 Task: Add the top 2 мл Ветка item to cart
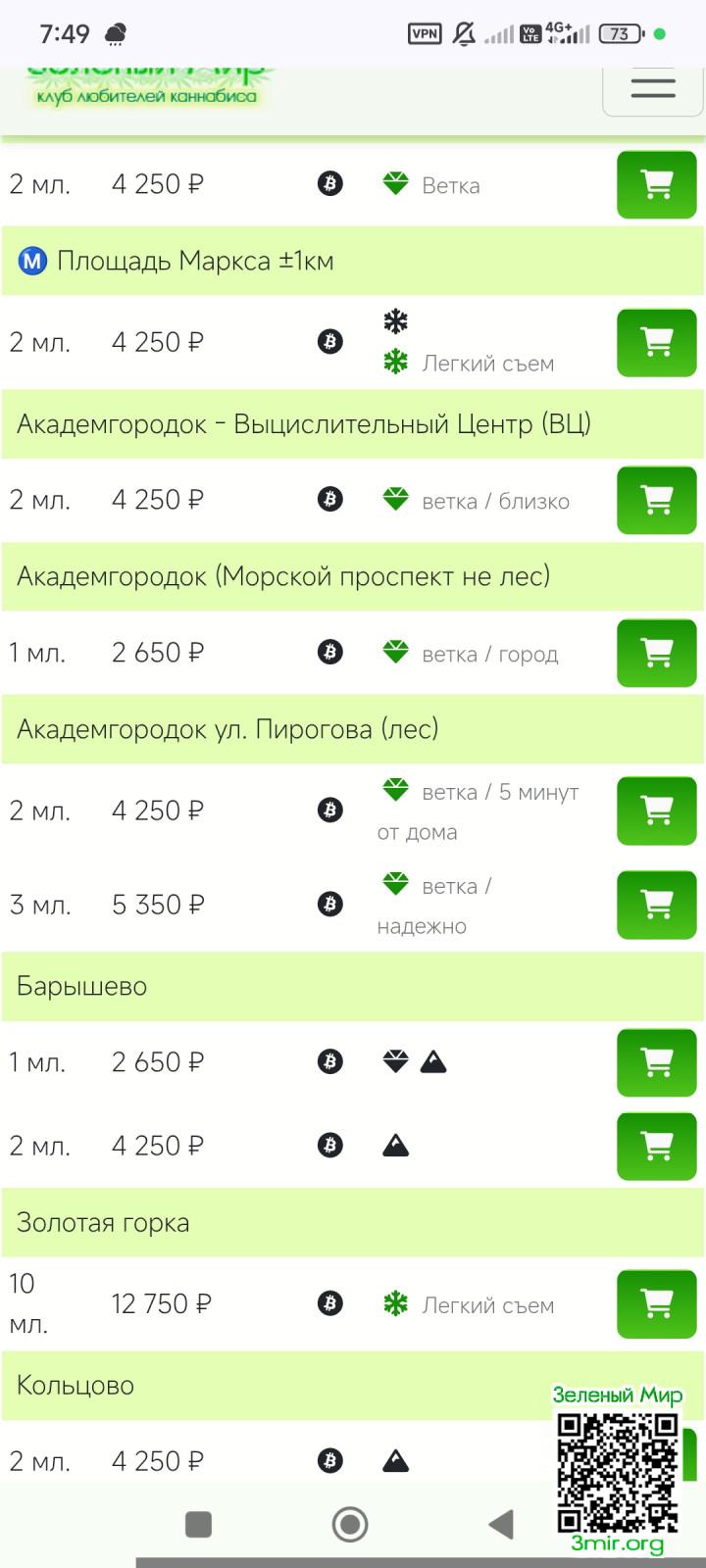click(x=656, y=184)
